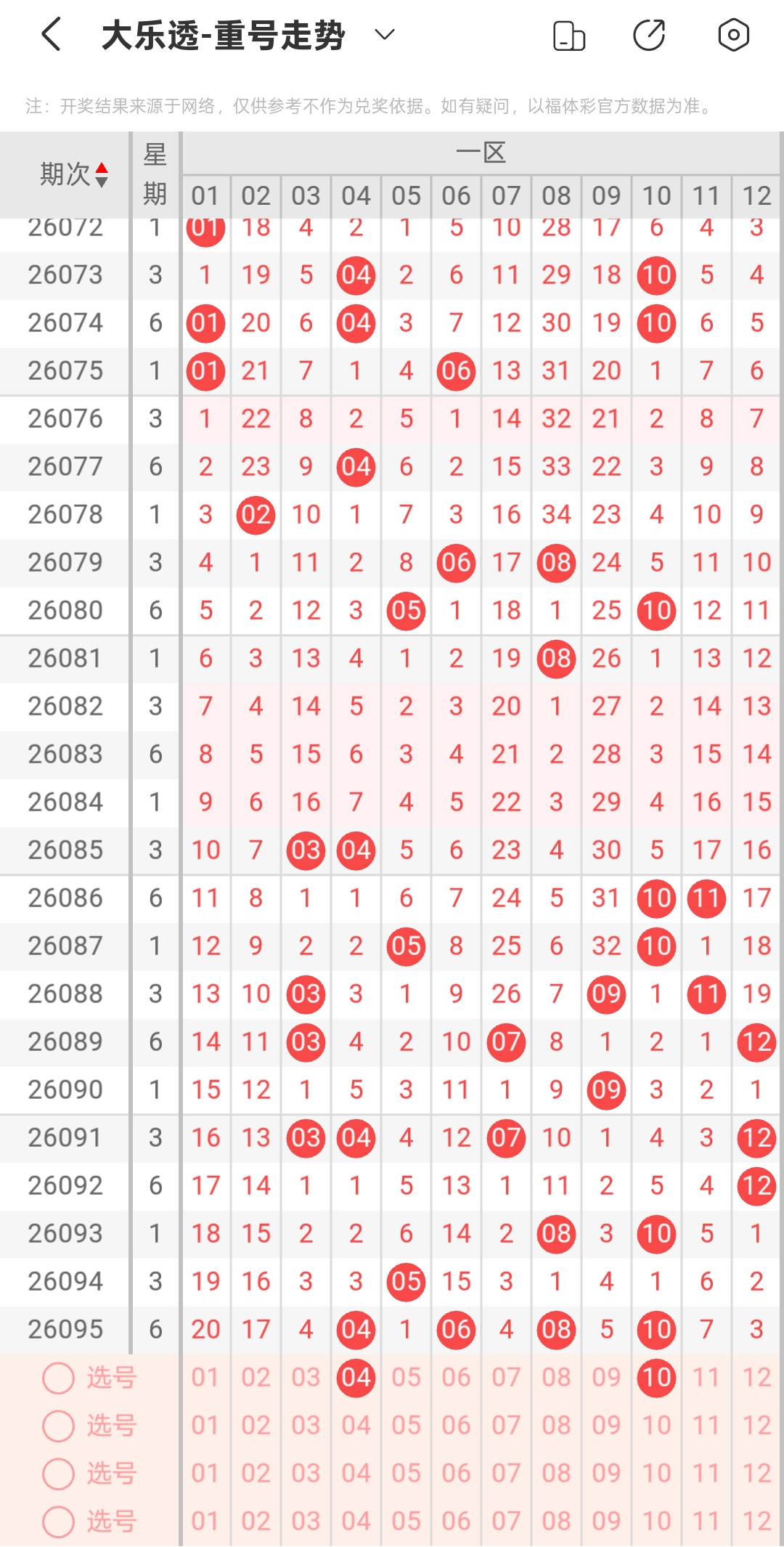Open the hexagon settings icon
Viewport: 784px width, 1547px height.
733,35
